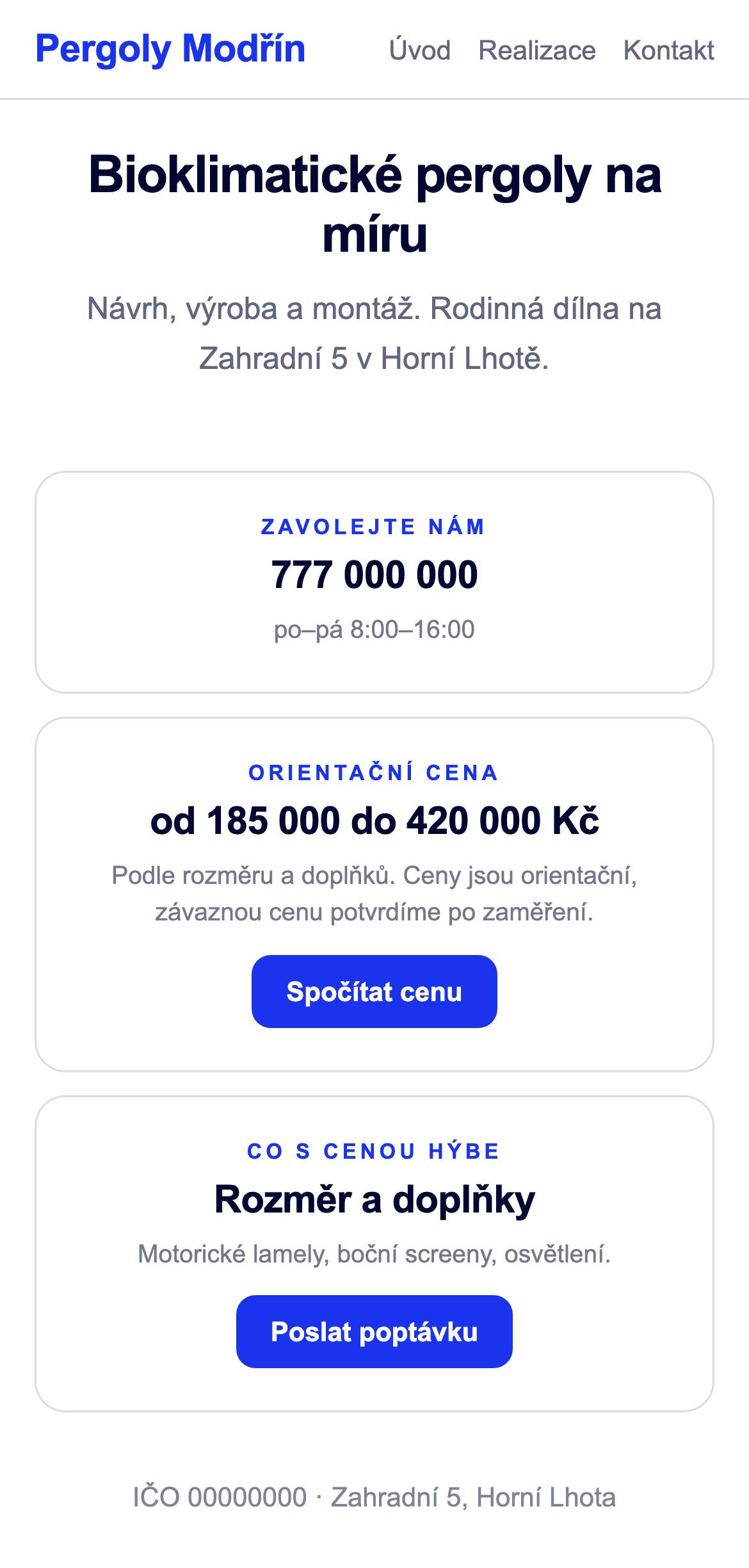Tap Poslat poptávku to send inquiry
This screenshot has height=1568, width=749.
(374, 1332)
